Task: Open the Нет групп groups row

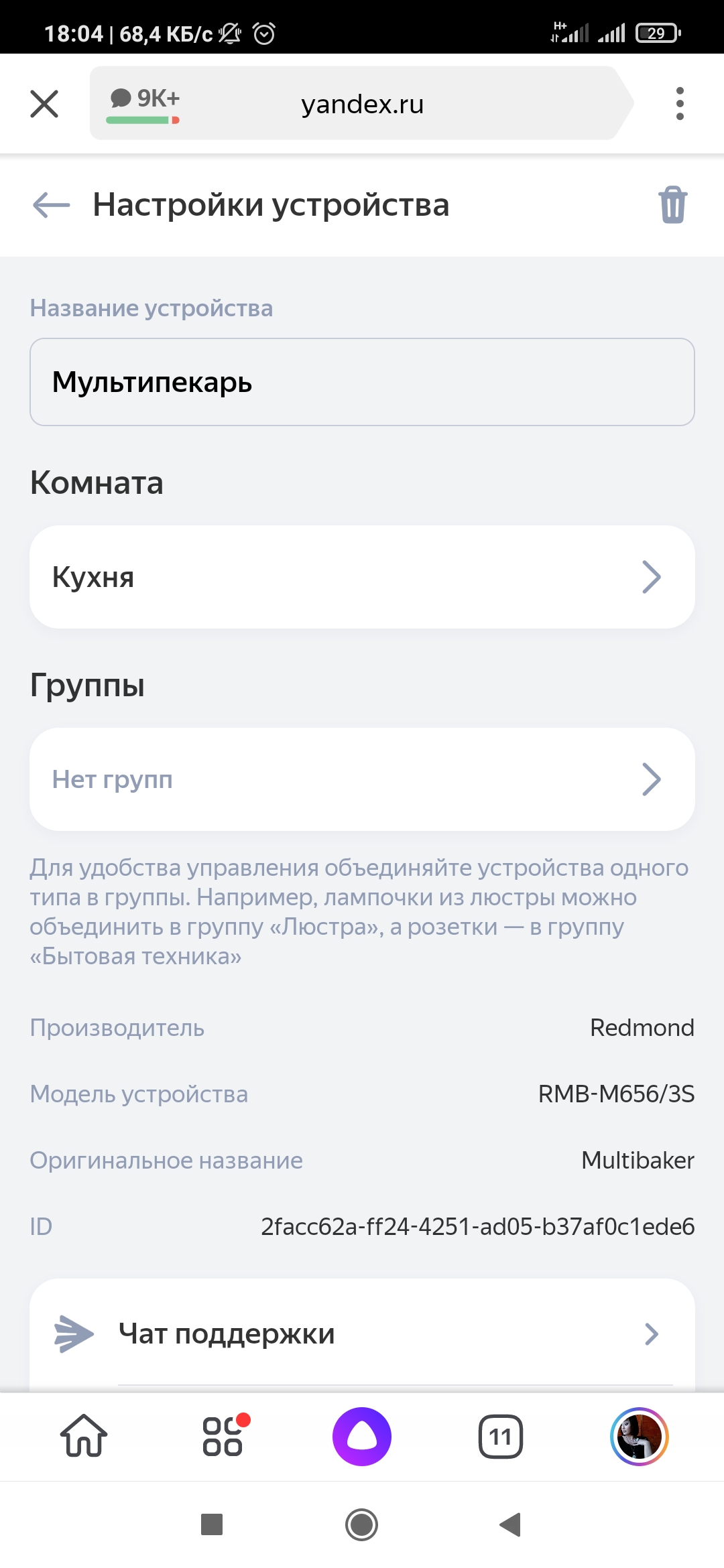Action: 362,779
